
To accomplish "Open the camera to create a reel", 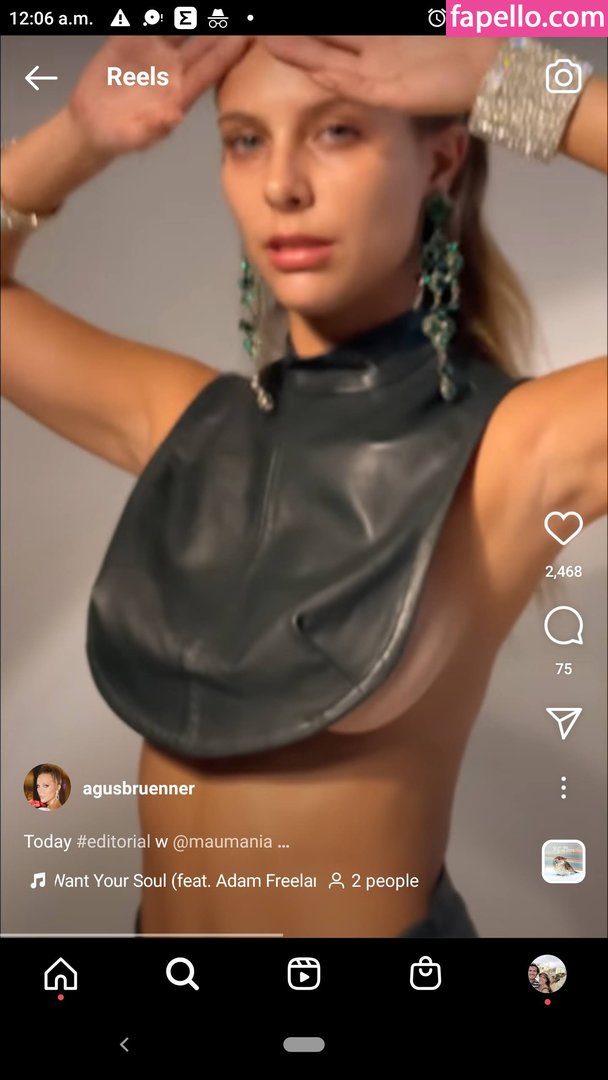I will 564,76.
